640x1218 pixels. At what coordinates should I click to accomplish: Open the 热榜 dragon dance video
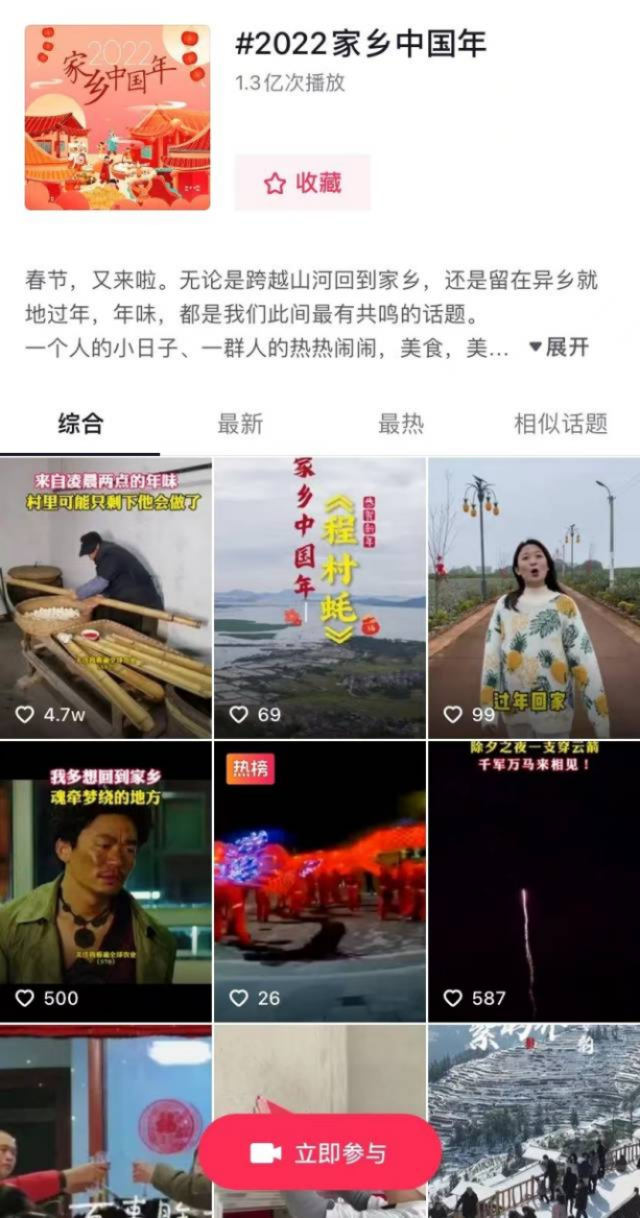coord(320,880)
